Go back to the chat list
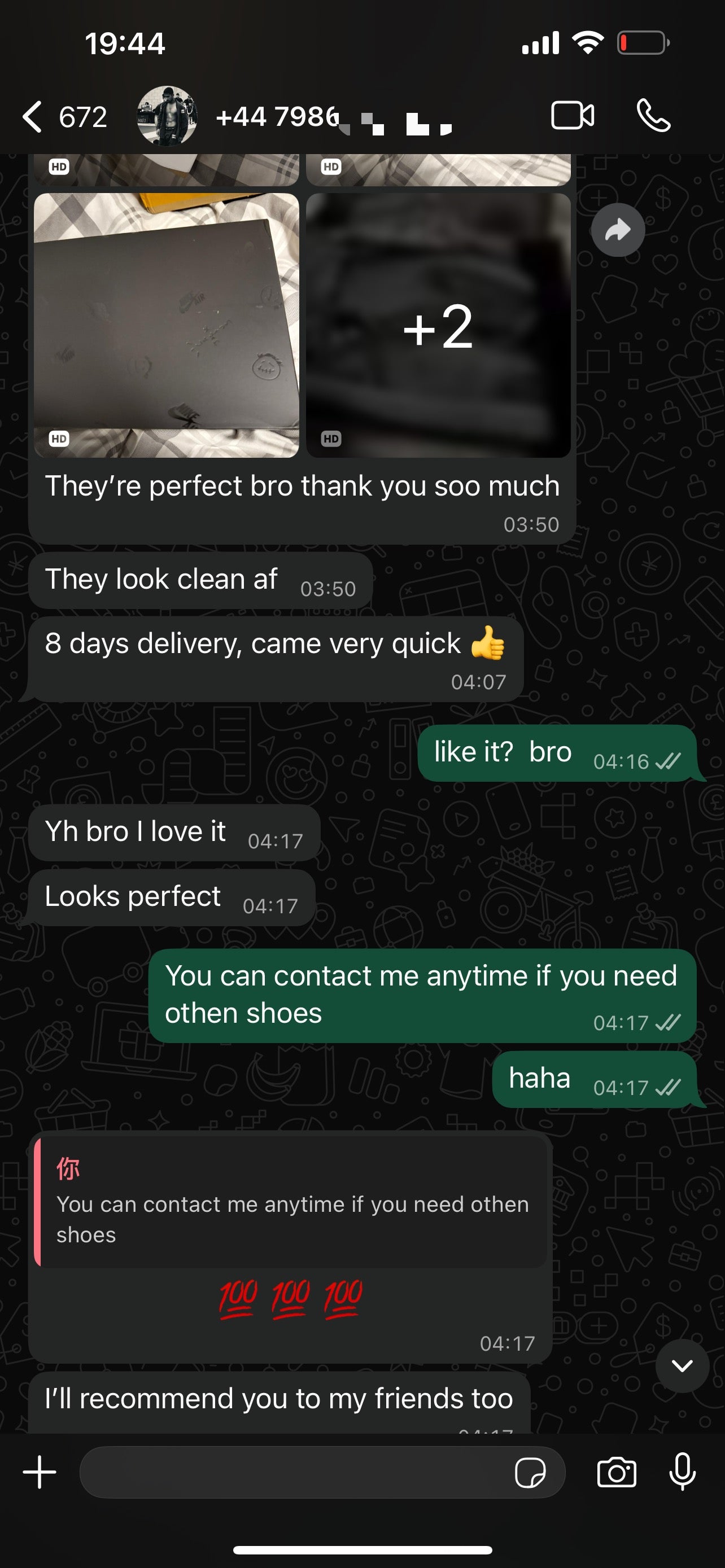725x1568 pixels. point(33,116)
